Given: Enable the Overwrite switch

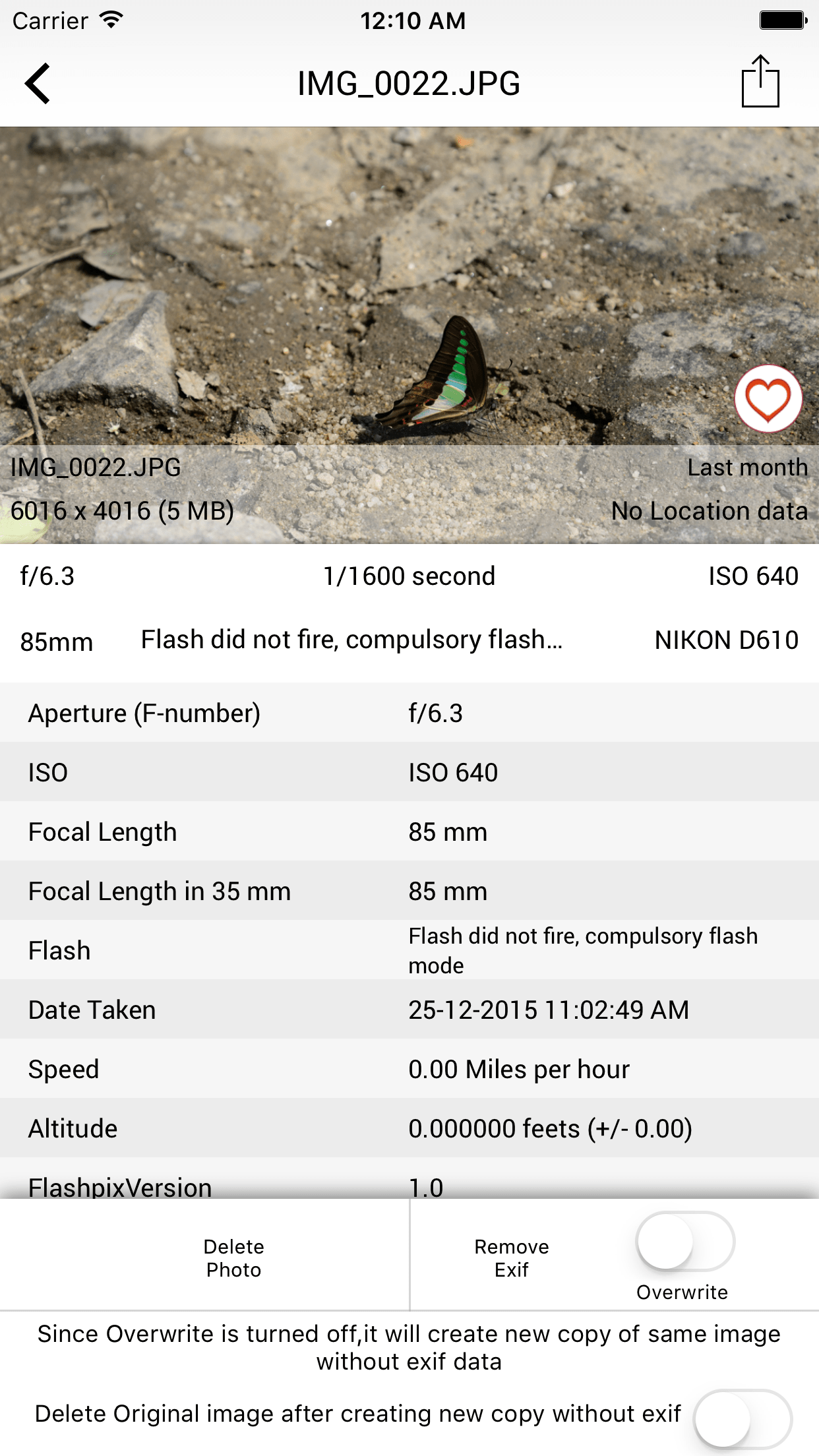Looking at the screenshot, I should 685,1241.
